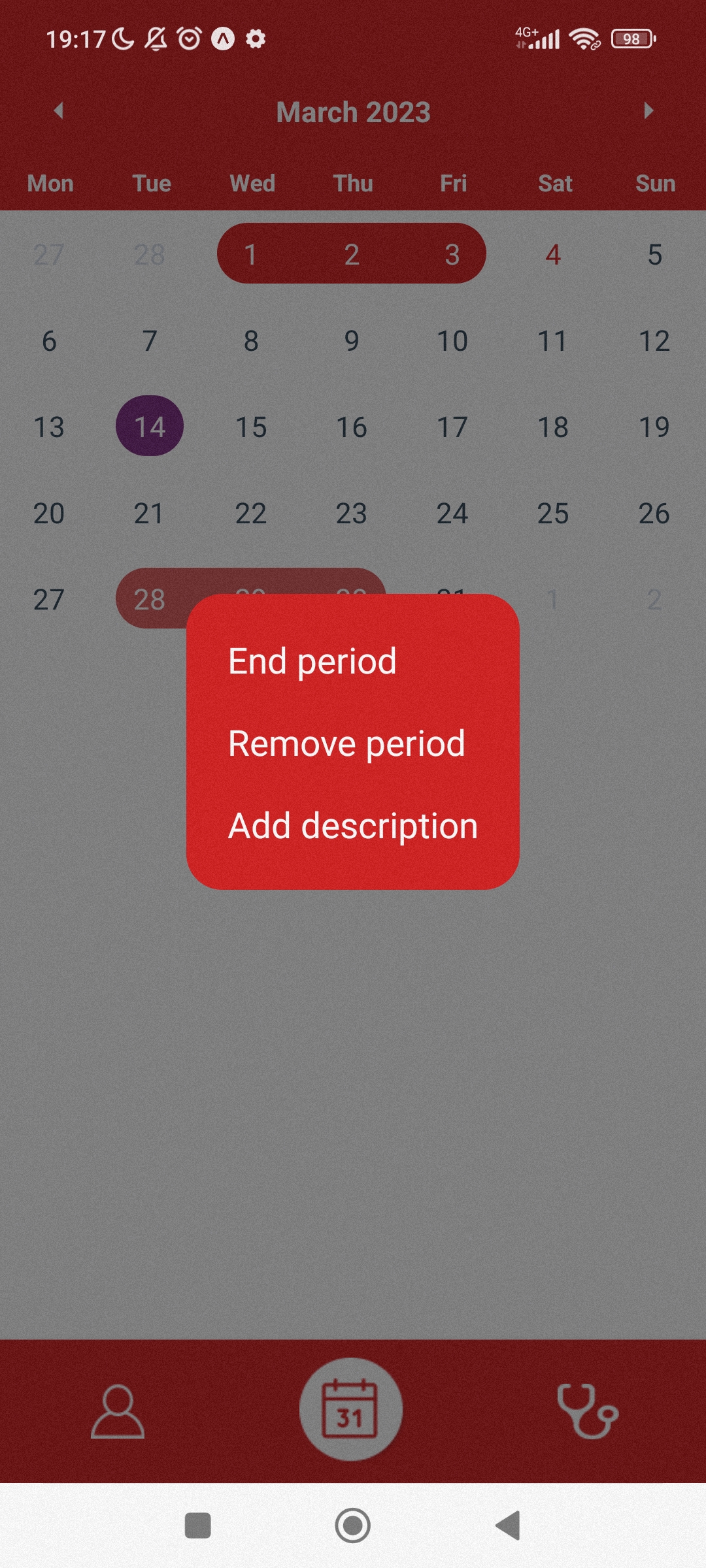Tap the battery indicator showing 98
The width and height of the screenshot is (706, 1568).
tap(631, 40)
